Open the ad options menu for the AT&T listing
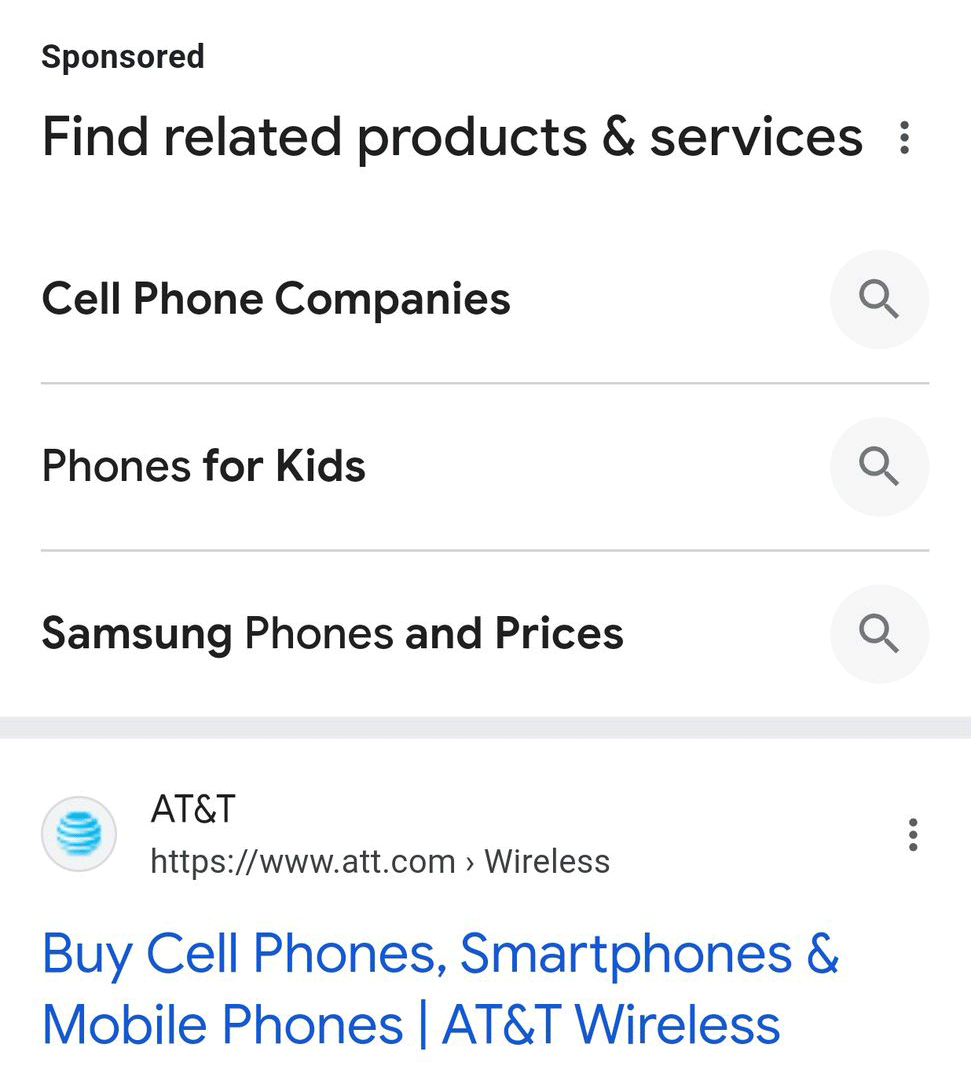971x1078 pixels. (912, 834)
